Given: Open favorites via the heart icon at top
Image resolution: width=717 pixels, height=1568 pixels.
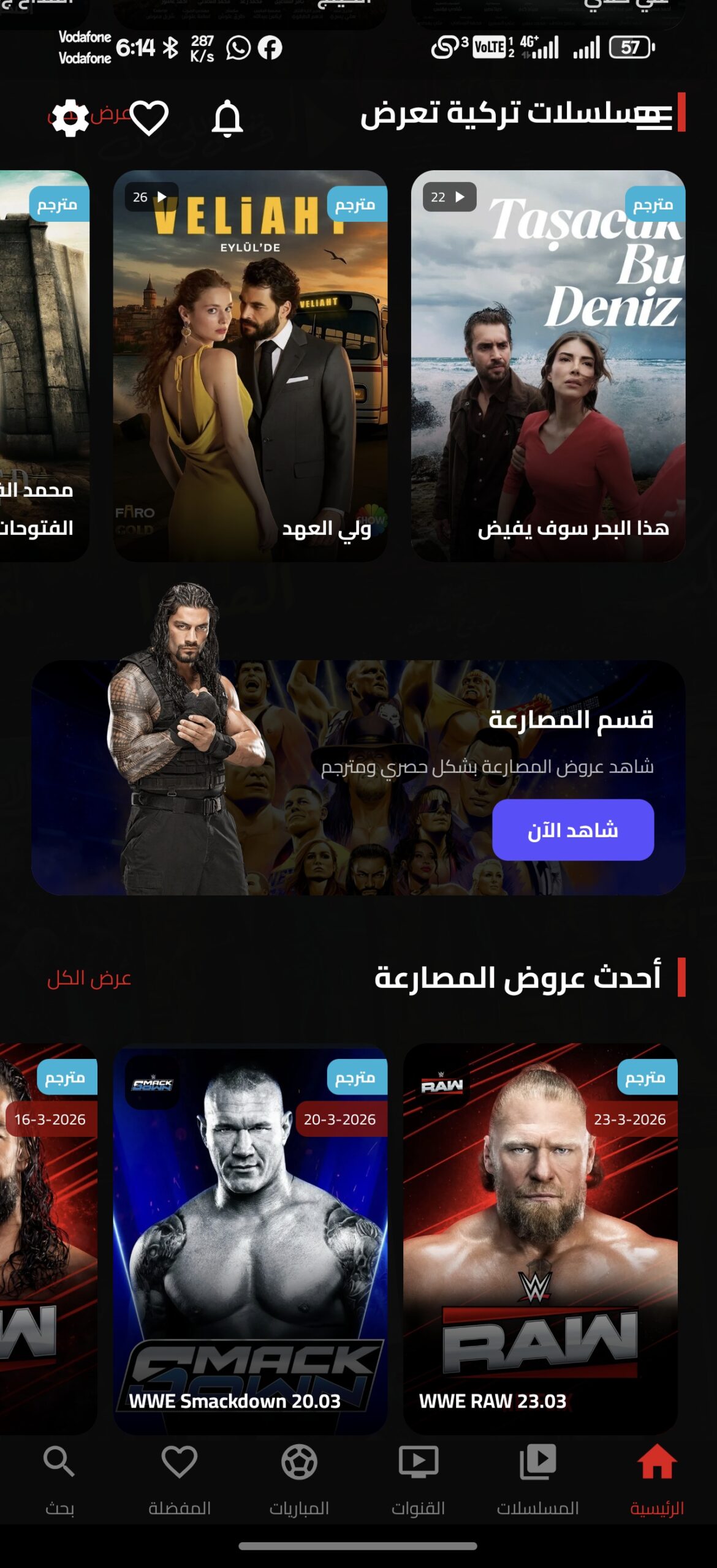Looking at the screenshot, I should (152, 119).
